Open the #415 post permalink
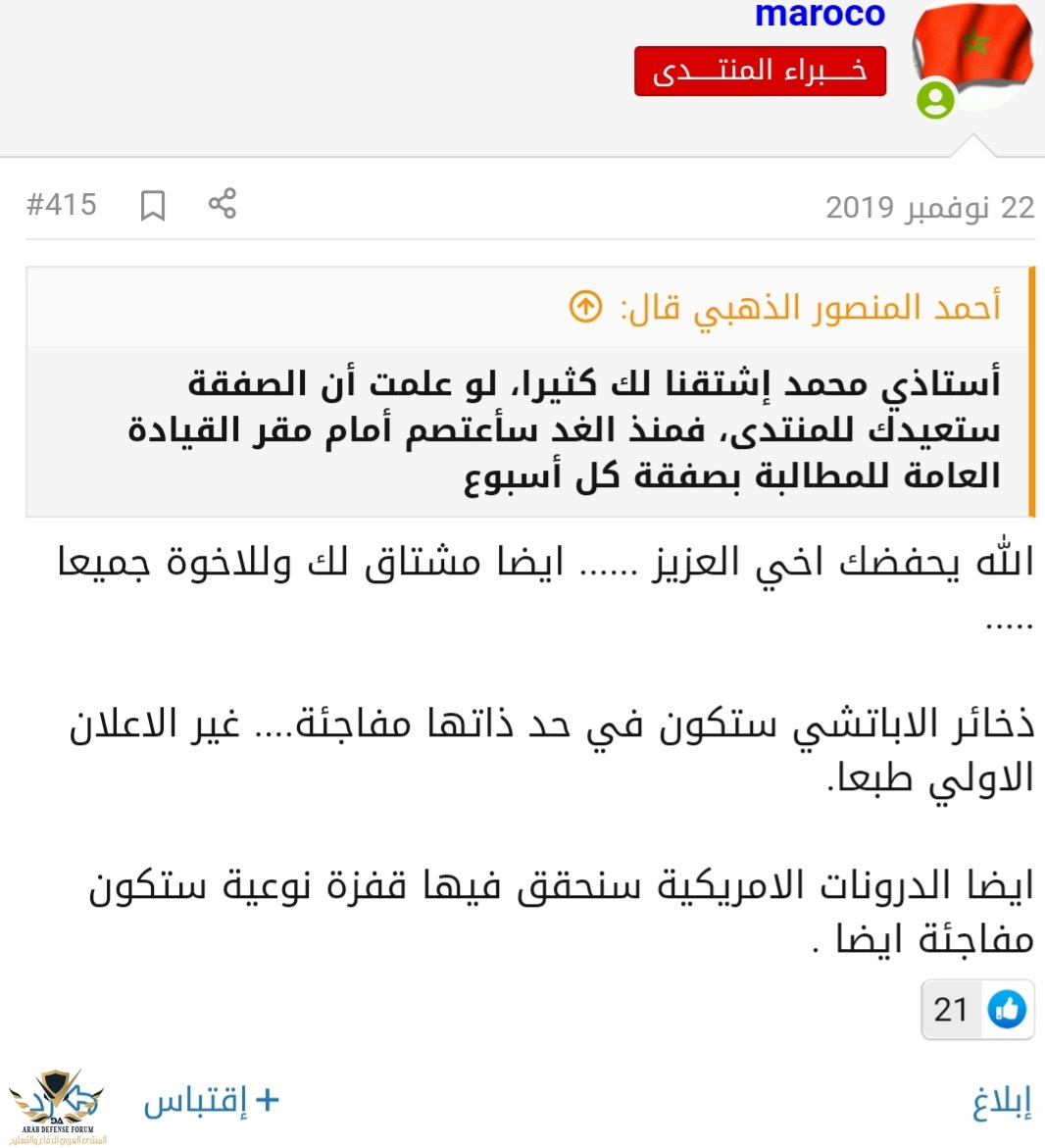Viewport: 1045px width, 1148px height. tap(62, 205)
